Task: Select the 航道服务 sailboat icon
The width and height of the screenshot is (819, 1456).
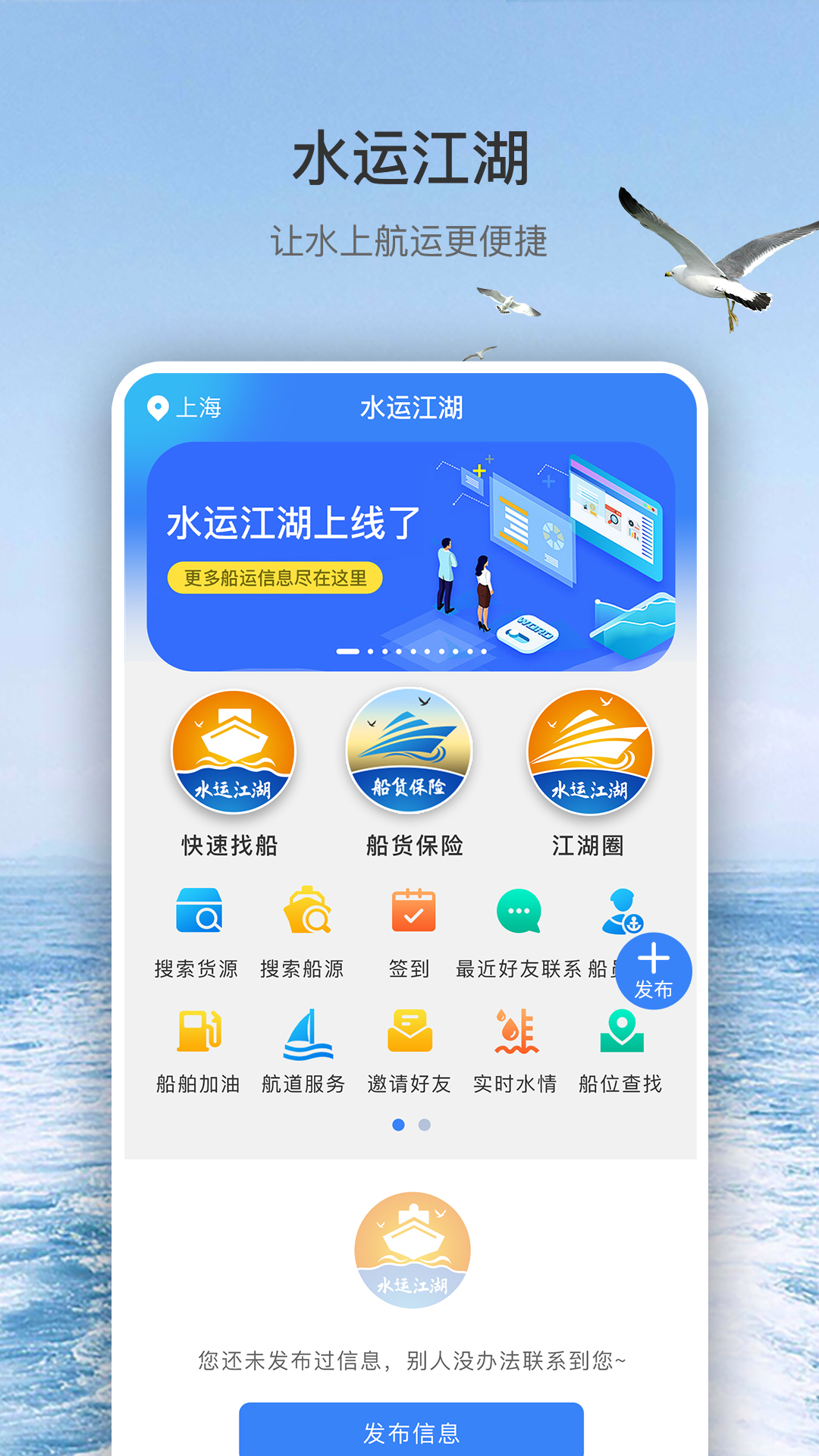Action: 305,1031
